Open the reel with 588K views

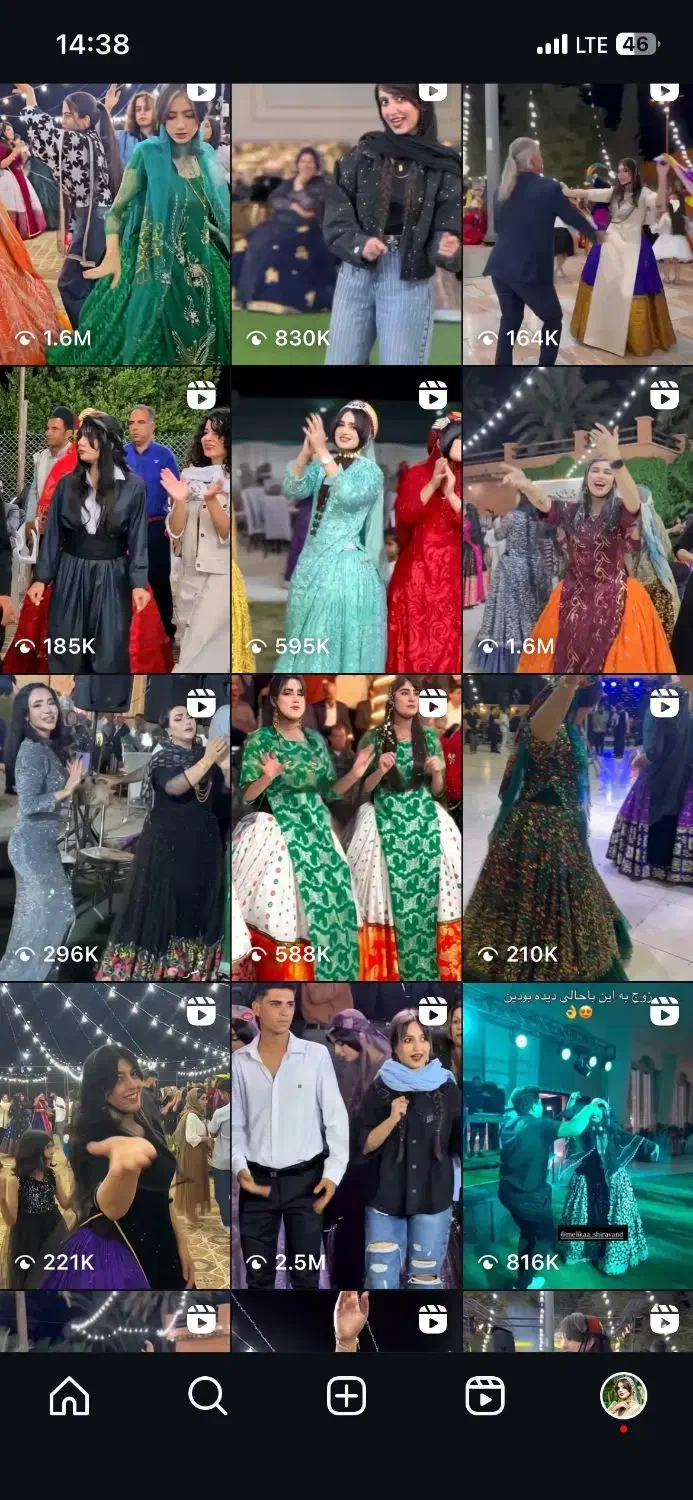pyautogui.click(x=346, y=828)
